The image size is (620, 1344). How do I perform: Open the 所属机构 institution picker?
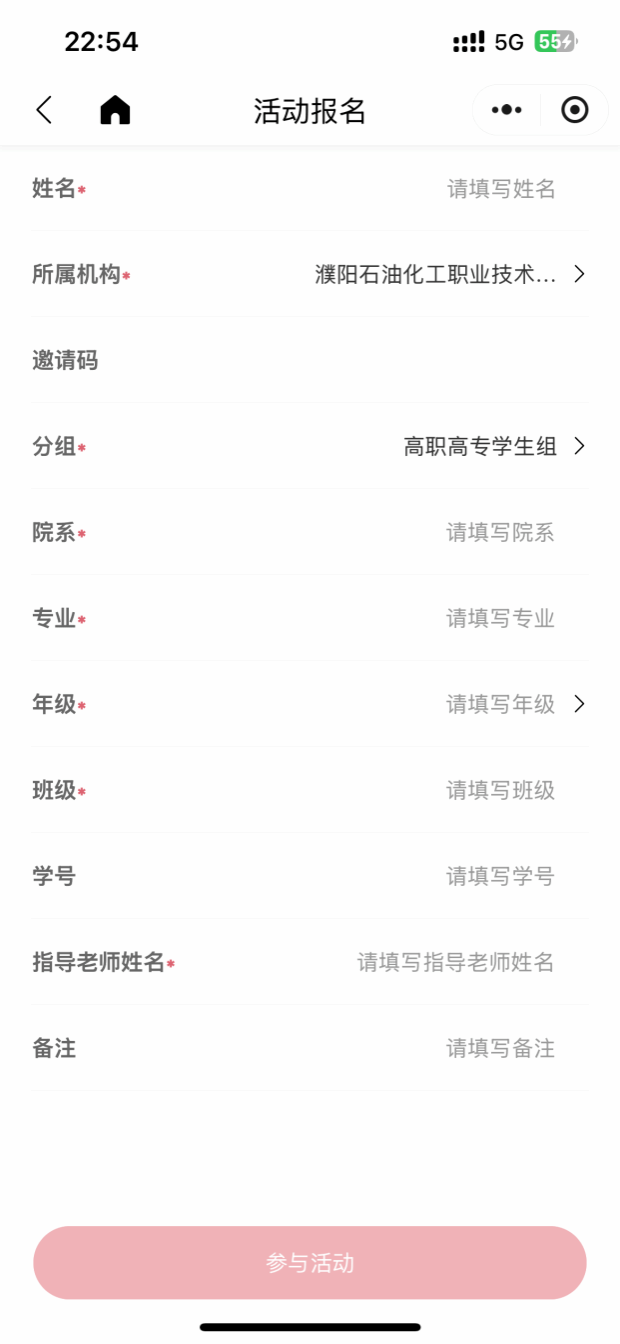[x=450, y=275]
